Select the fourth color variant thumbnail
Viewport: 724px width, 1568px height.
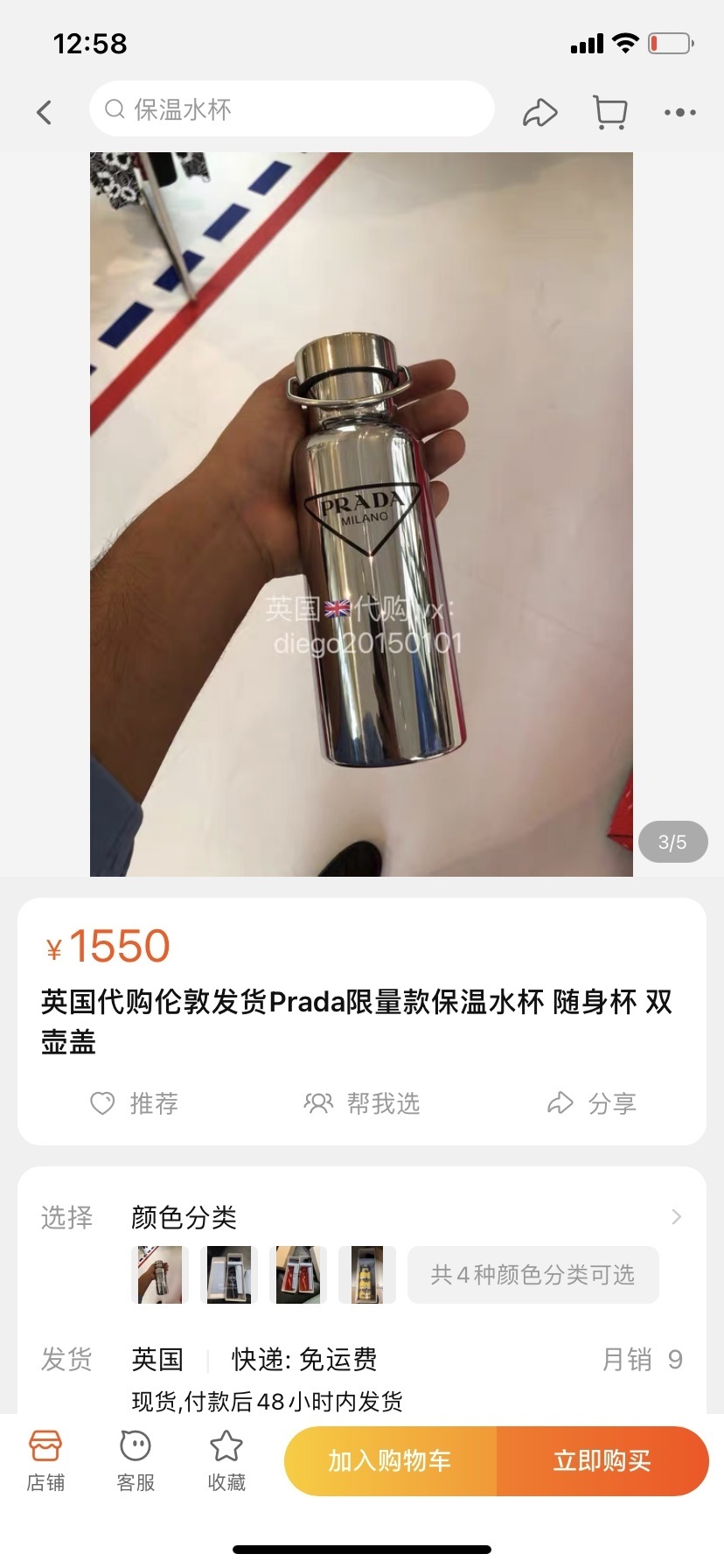[x=367, y=1275]
